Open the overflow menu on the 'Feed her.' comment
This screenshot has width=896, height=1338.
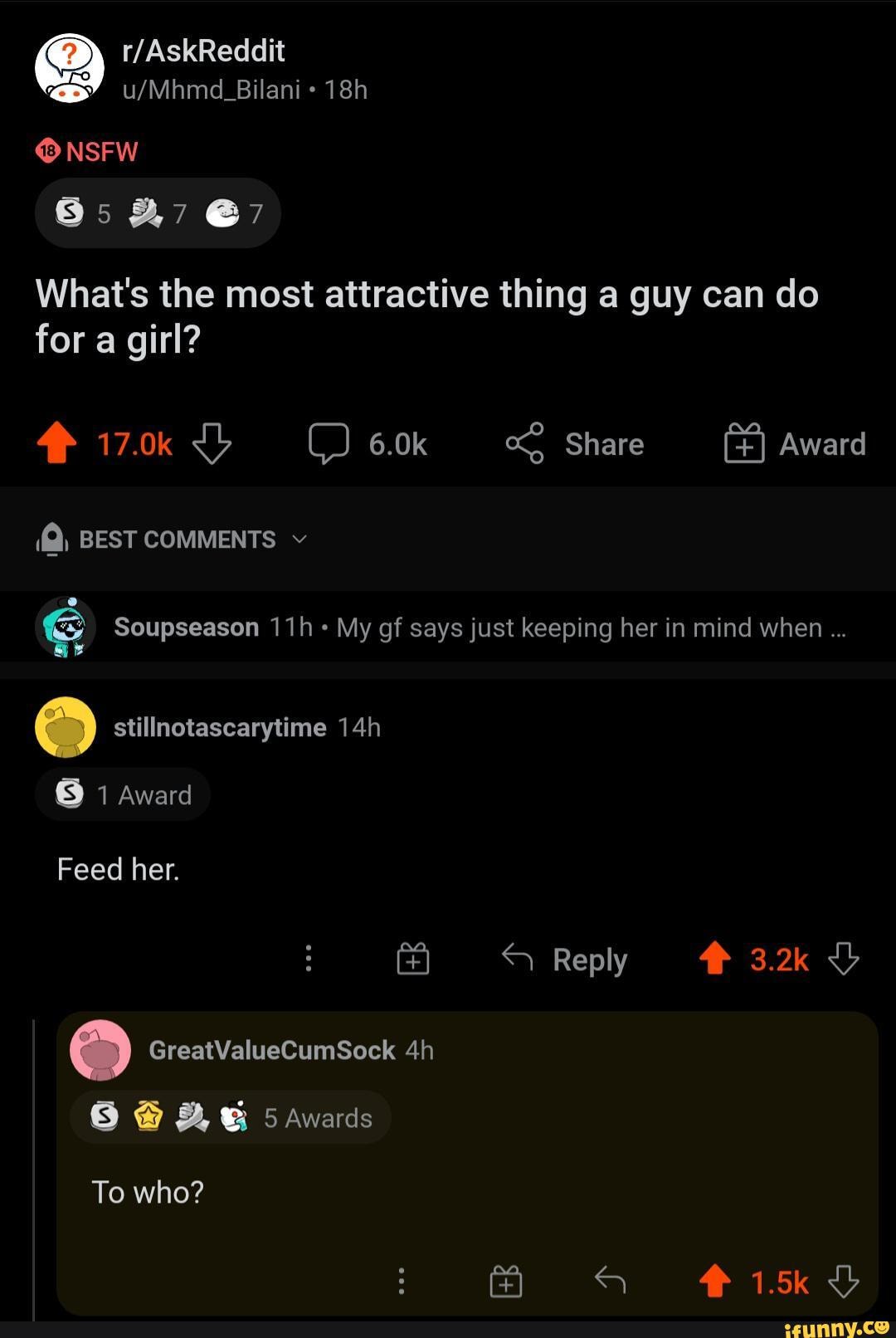pos(309,958)
